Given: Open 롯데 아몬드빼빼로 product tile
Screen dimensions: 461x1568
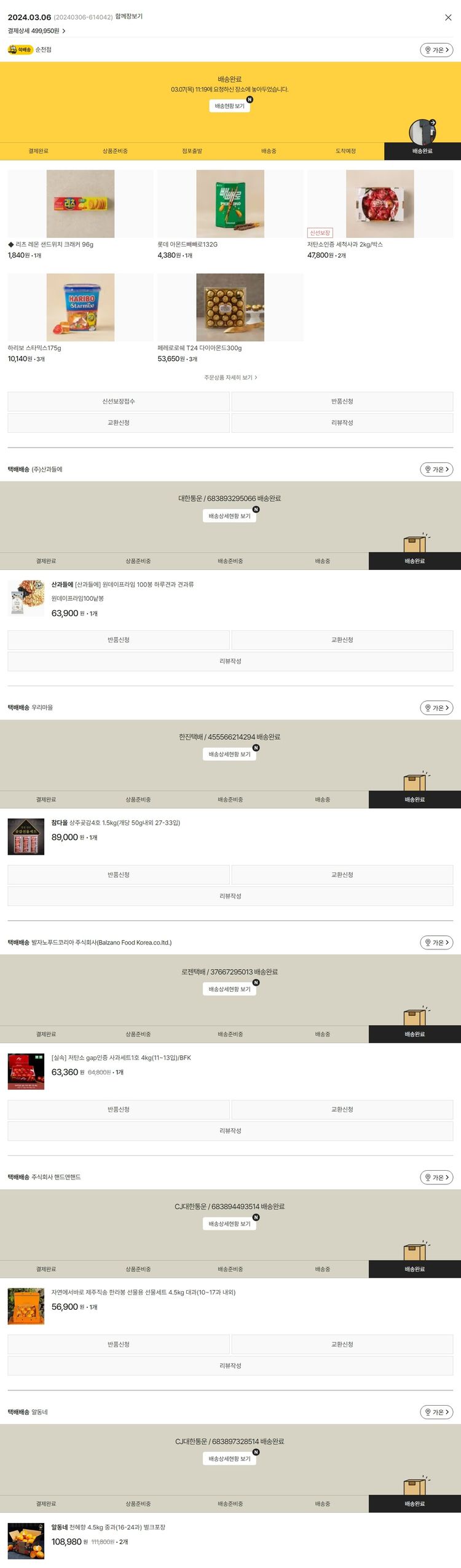Looking at the screenshot, I should 230,204.
